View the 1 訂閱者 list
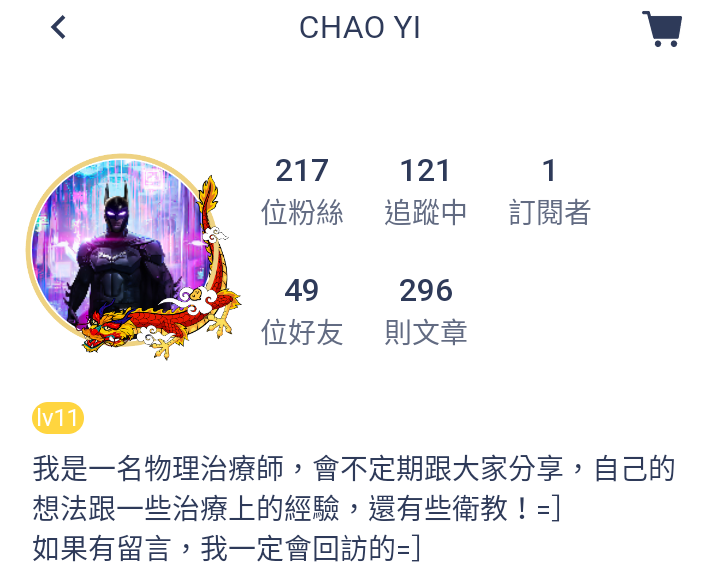720x583 pixels. coord(549,191)
